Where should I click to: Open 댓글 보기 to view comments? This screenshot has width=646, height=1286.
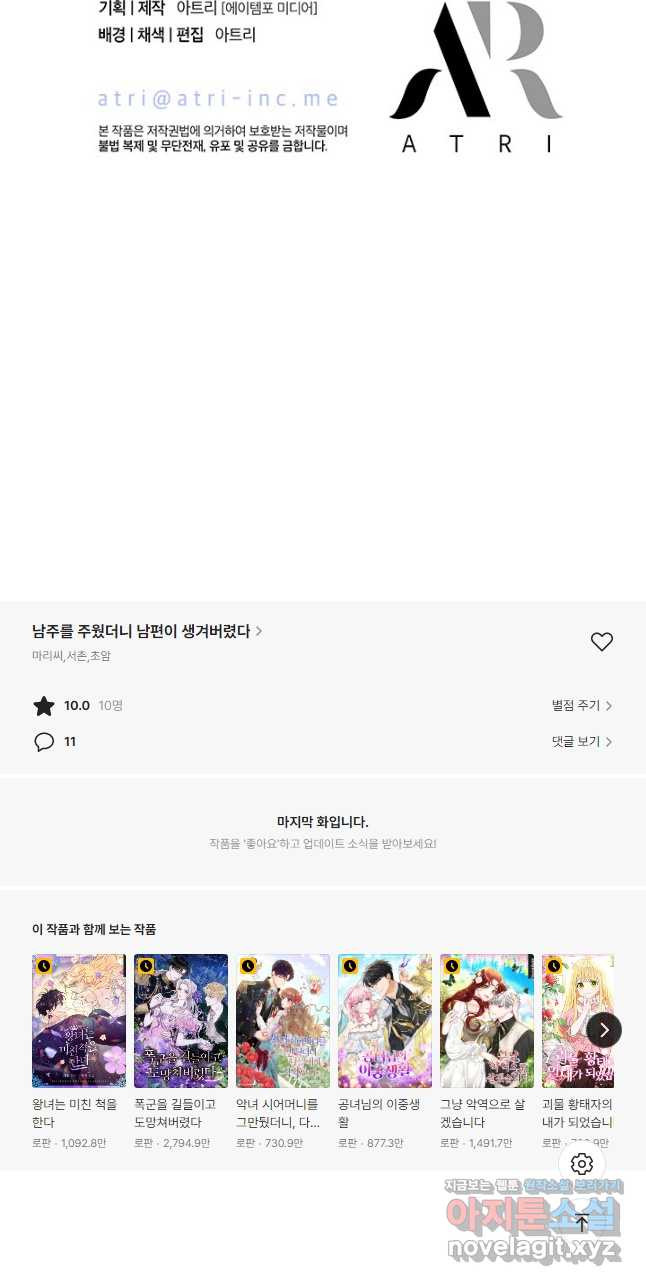click(x=581, y=742)
